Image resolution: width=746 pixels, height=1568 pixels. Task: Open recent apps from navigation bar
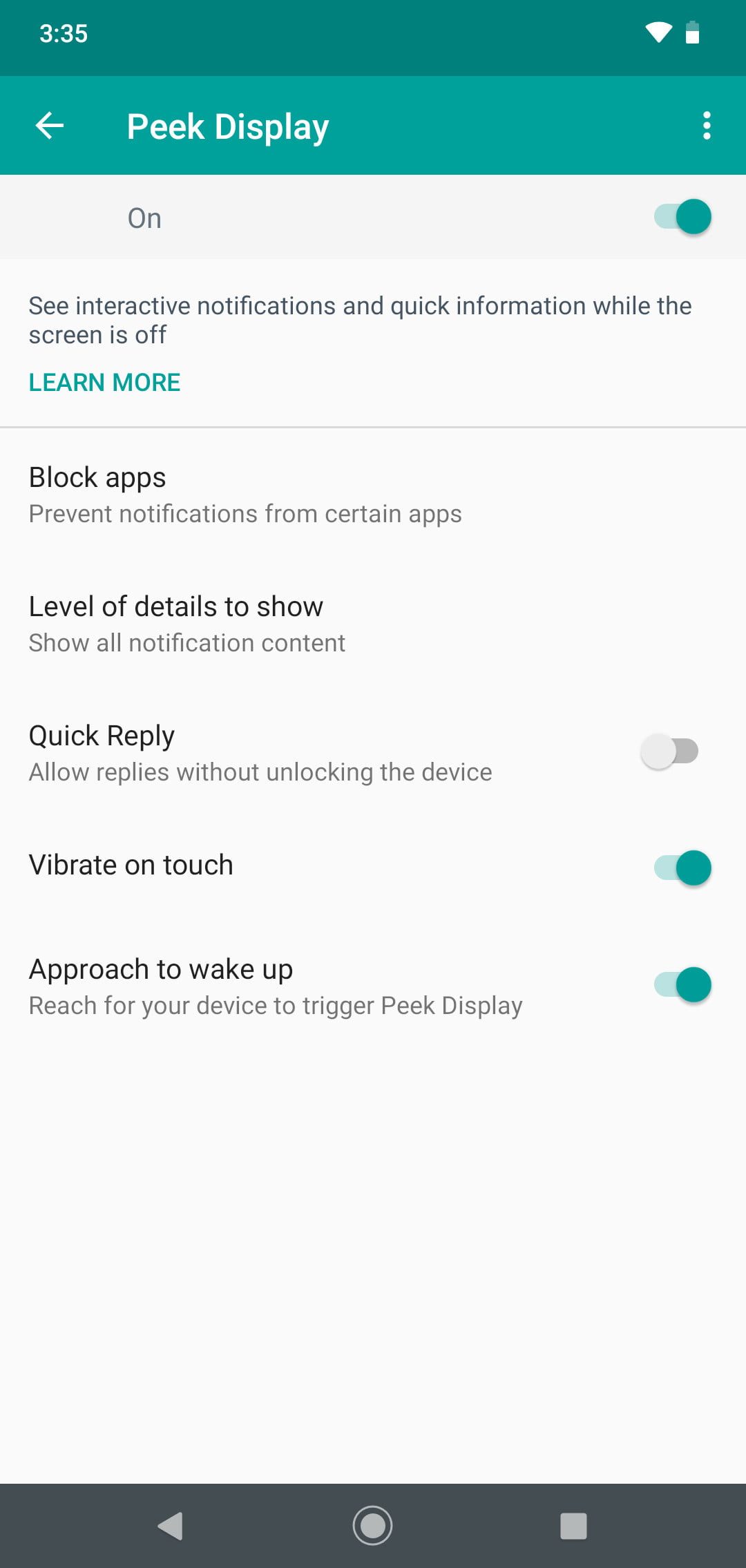(x=573, y=1525)
